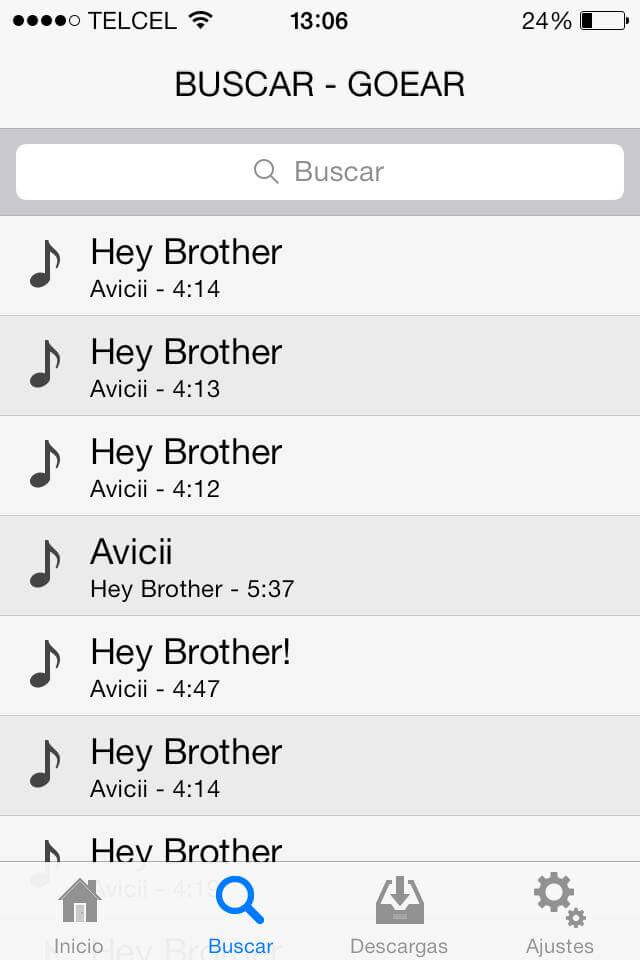The image size is (640, 960).
Task: Switch to the Ajustes tab
Action: [x=559, y=912]
